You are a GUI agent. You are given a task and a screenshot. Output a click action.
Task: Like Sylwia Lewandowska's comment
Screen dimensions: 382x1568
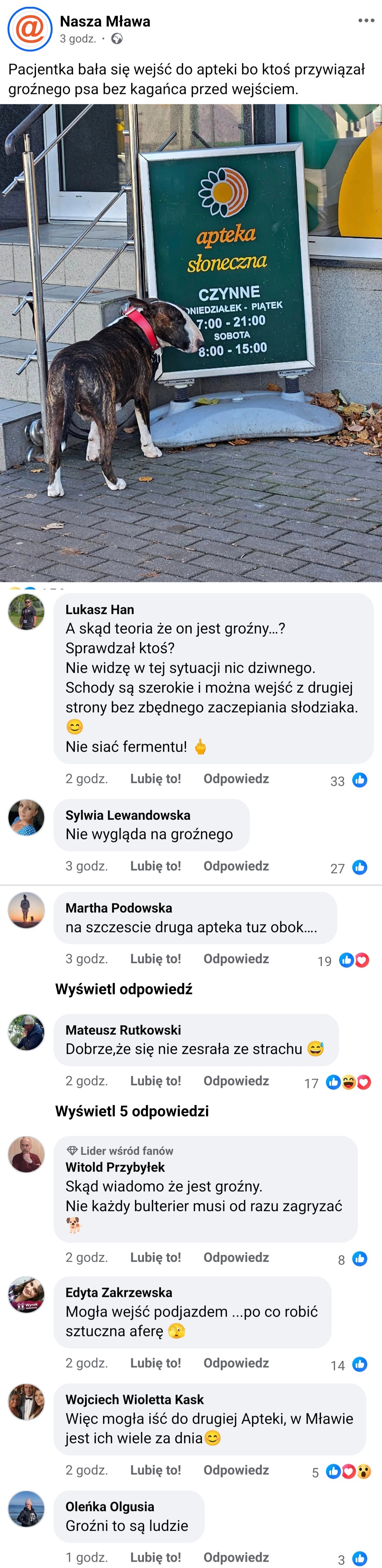tap(155, 866)
